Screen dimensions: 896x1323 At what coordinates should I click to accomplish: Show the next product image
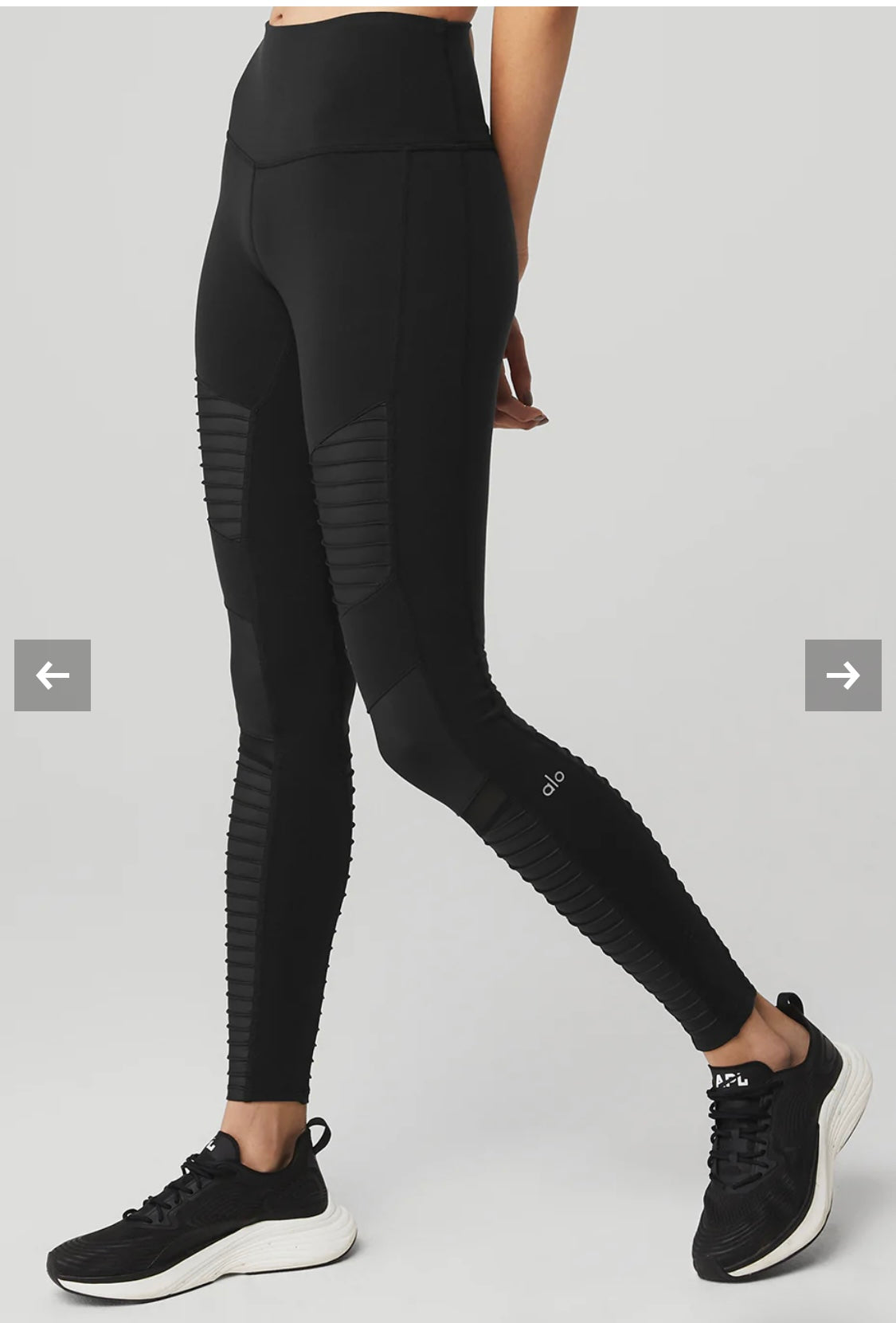click(x=843, y=675)
